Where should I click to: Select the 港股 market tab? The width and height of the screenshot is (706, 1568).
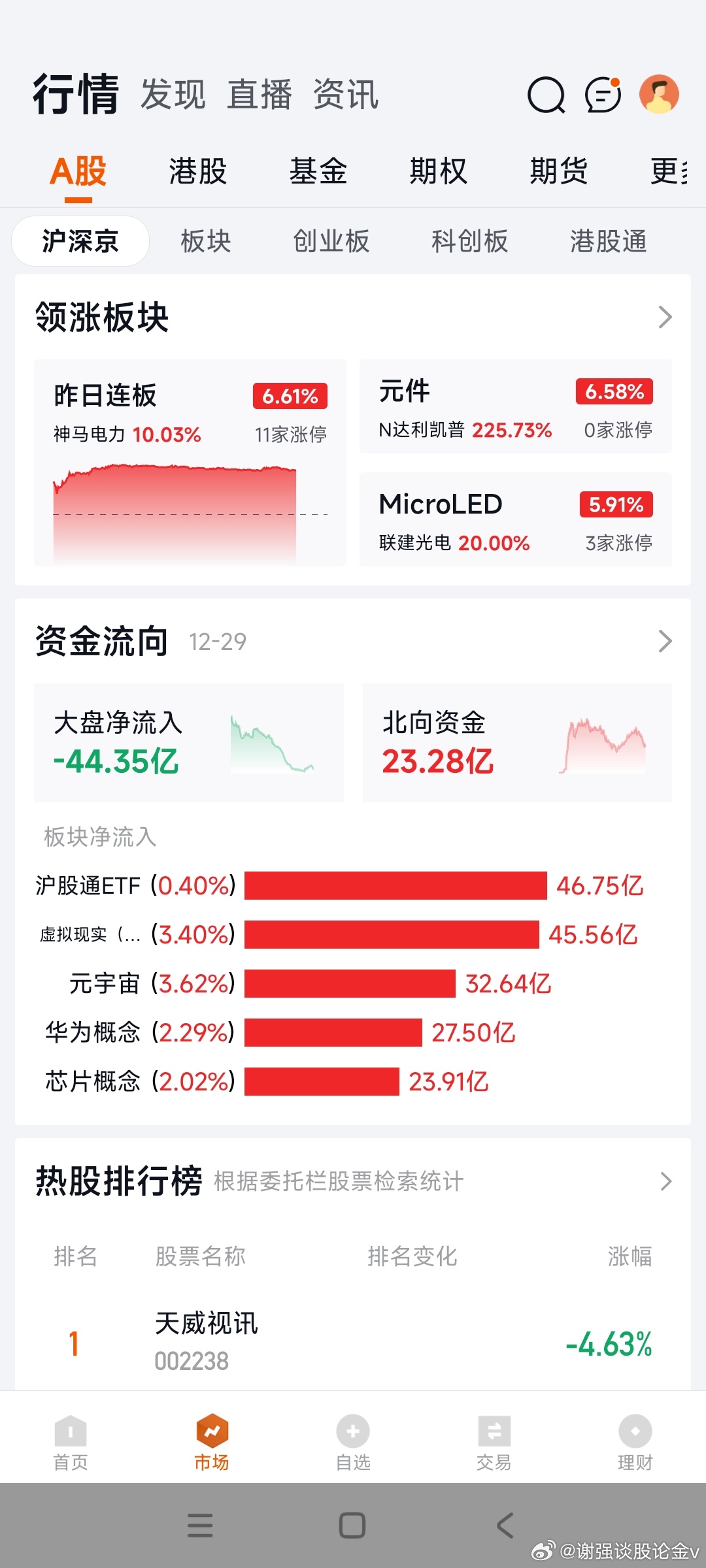[198, 172]
